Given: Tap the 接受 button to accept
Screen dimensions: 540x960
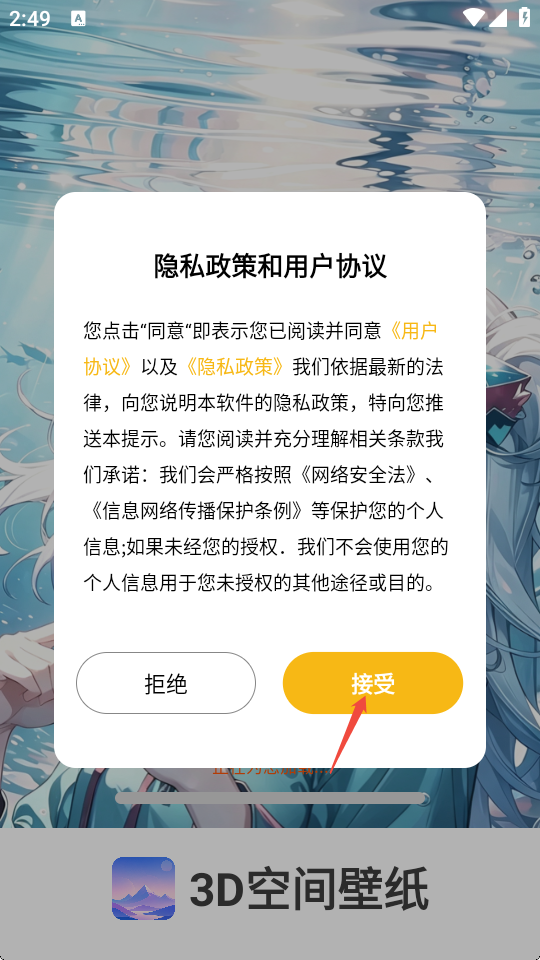Looking at the screenshot, I should coord(372,683).
